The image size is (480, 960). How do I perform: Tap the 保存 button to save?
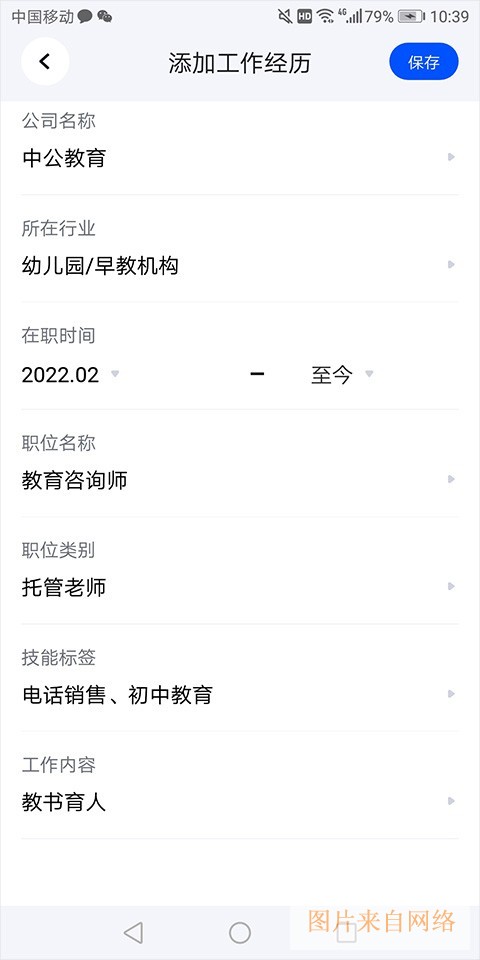point(424,62)
